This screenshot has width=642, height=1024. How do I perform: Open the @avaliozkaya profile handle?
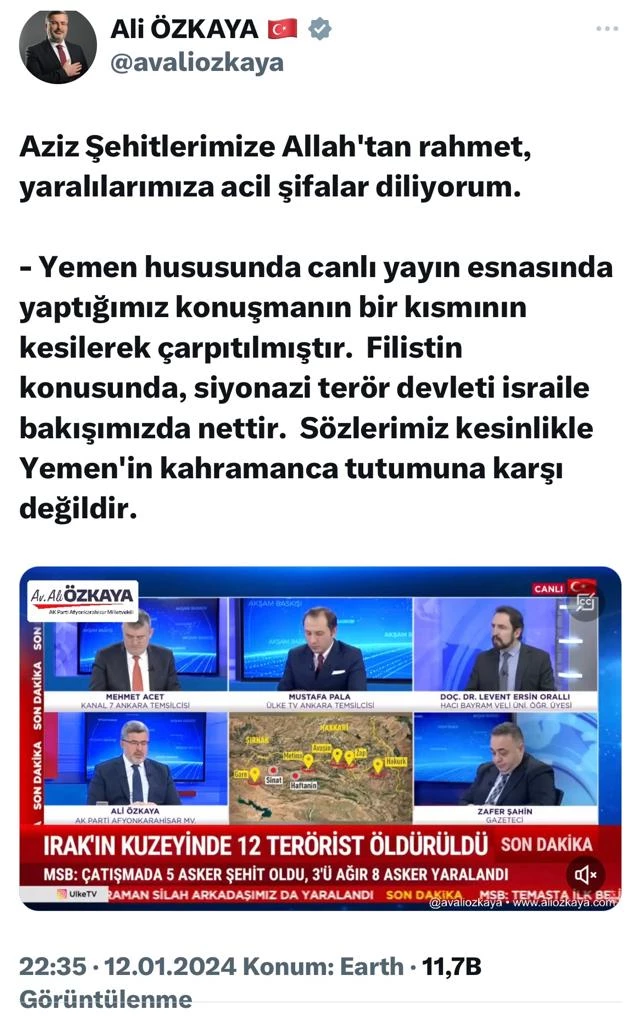pos(196,62)
